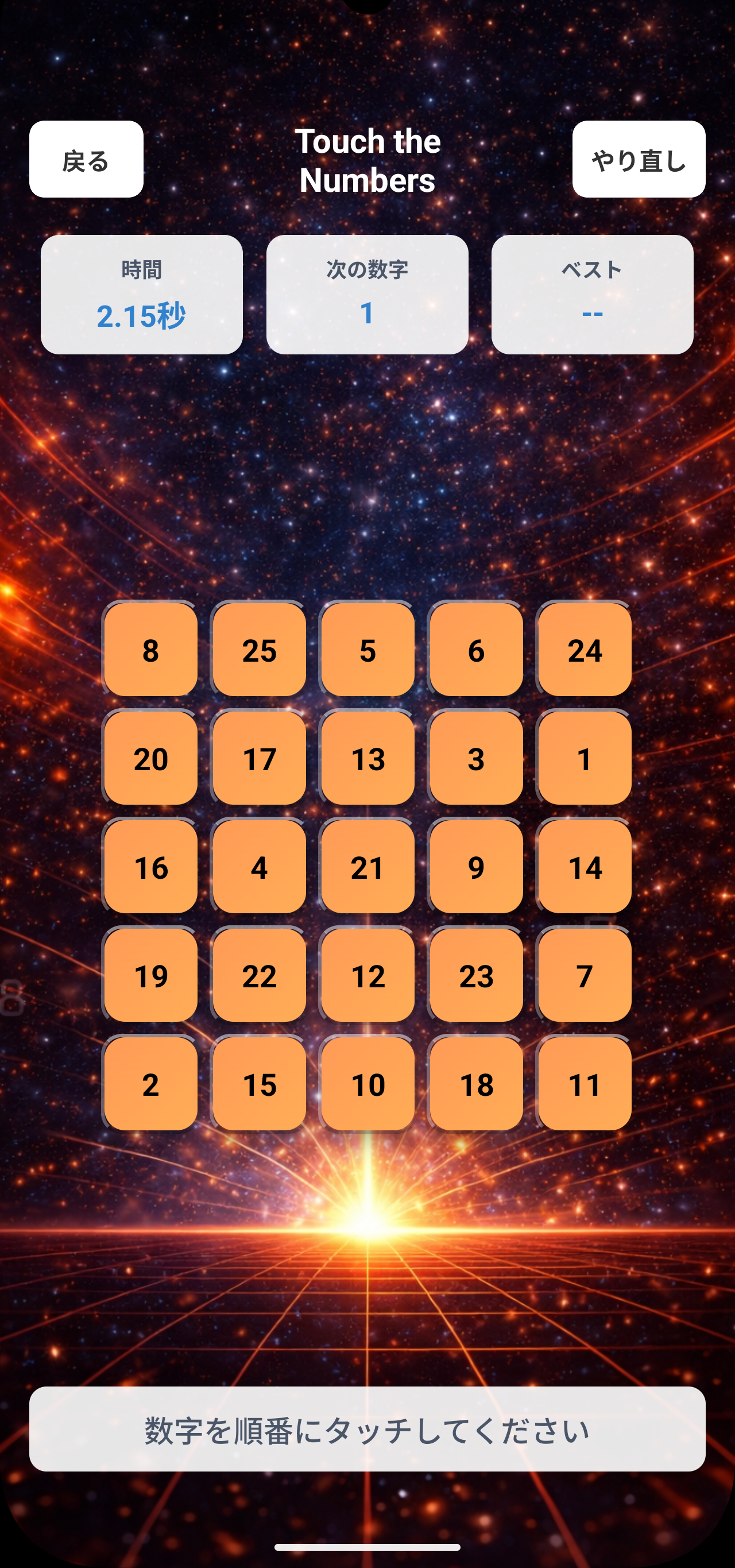Restart the game with やり直し

tap(639, 160)
